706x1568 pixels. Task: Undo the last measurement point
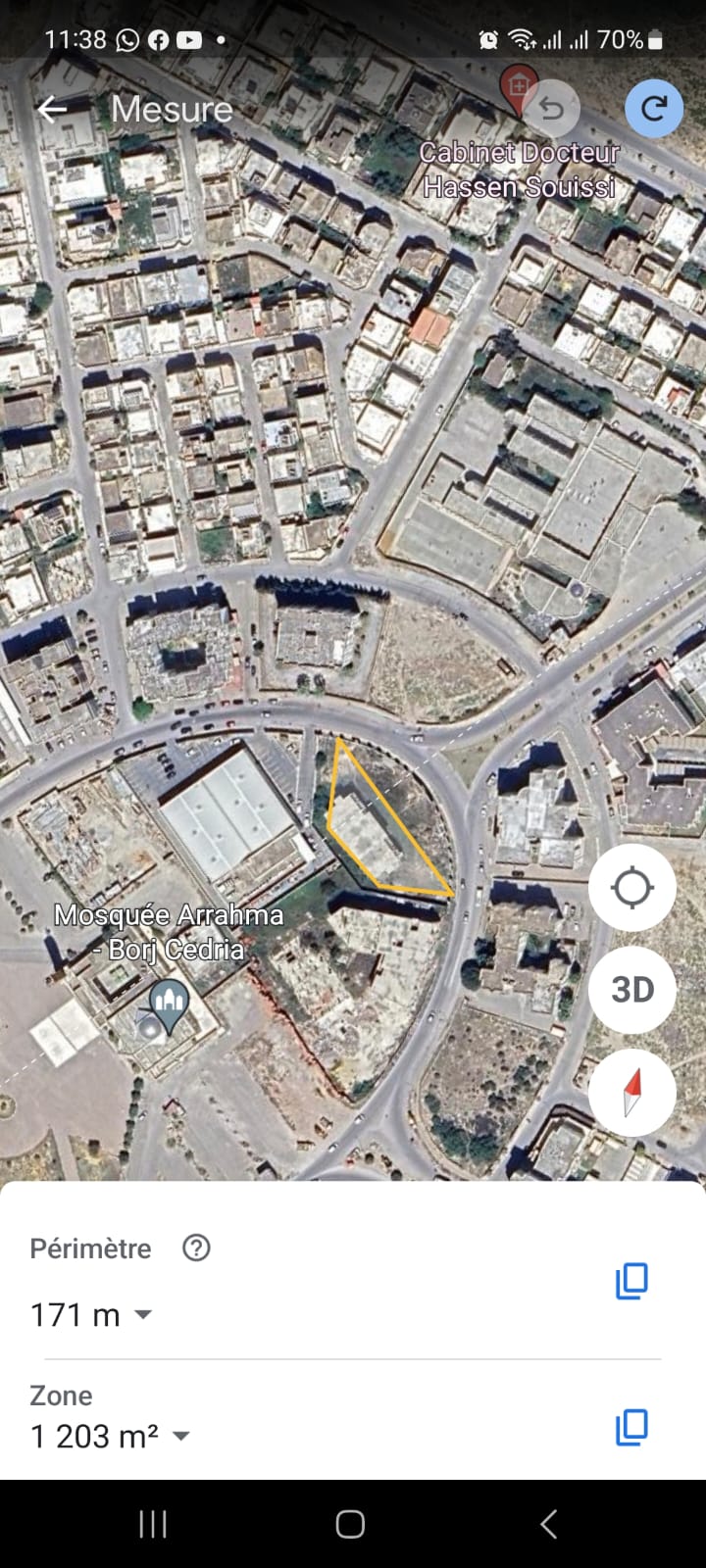point(552,108)
